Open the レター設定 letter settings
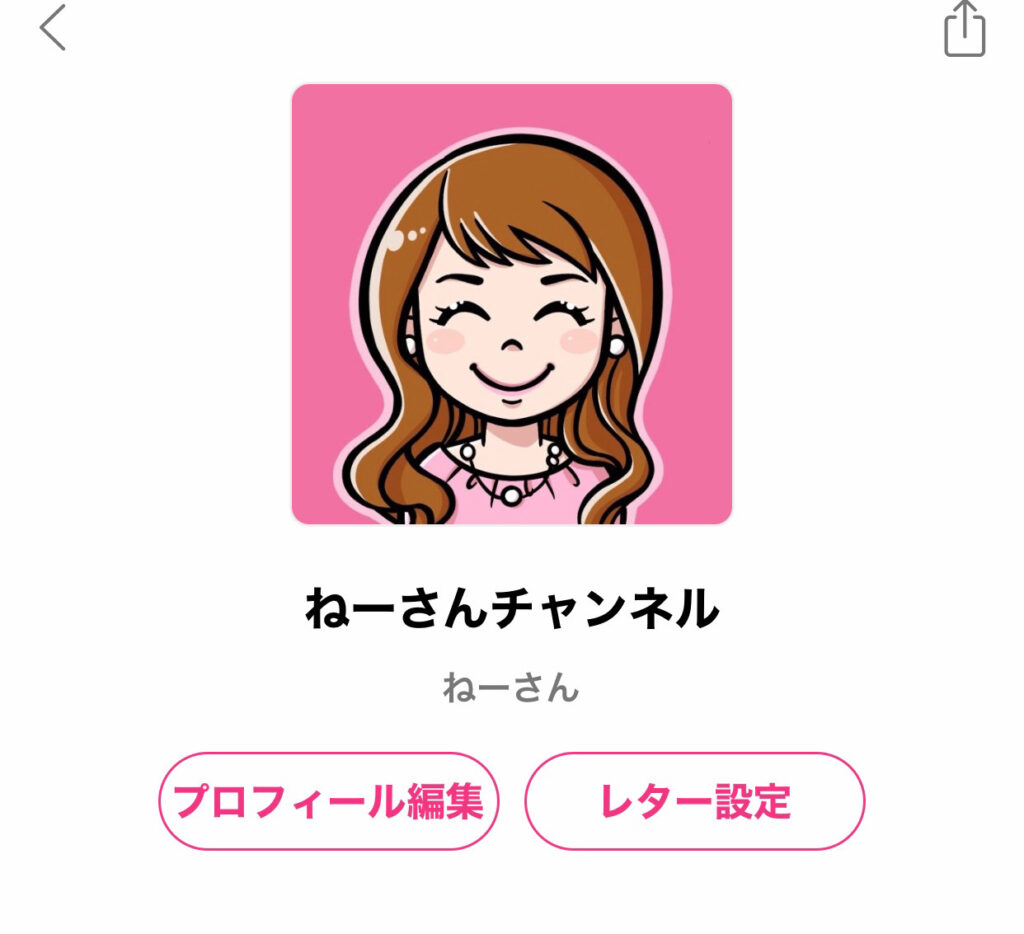This screenshot has width=1024, height=934. (695, 801)
